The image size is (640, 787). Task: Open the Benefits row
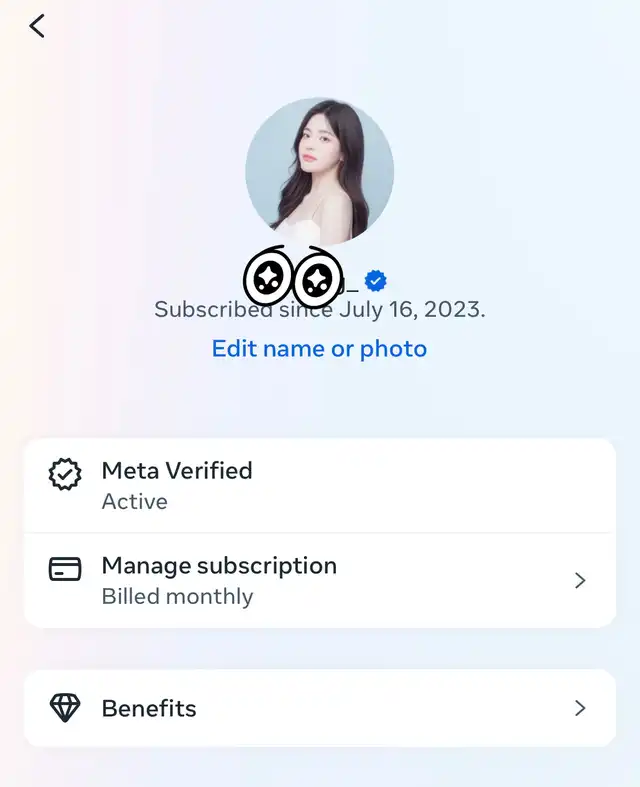click(x=319, y=709)
